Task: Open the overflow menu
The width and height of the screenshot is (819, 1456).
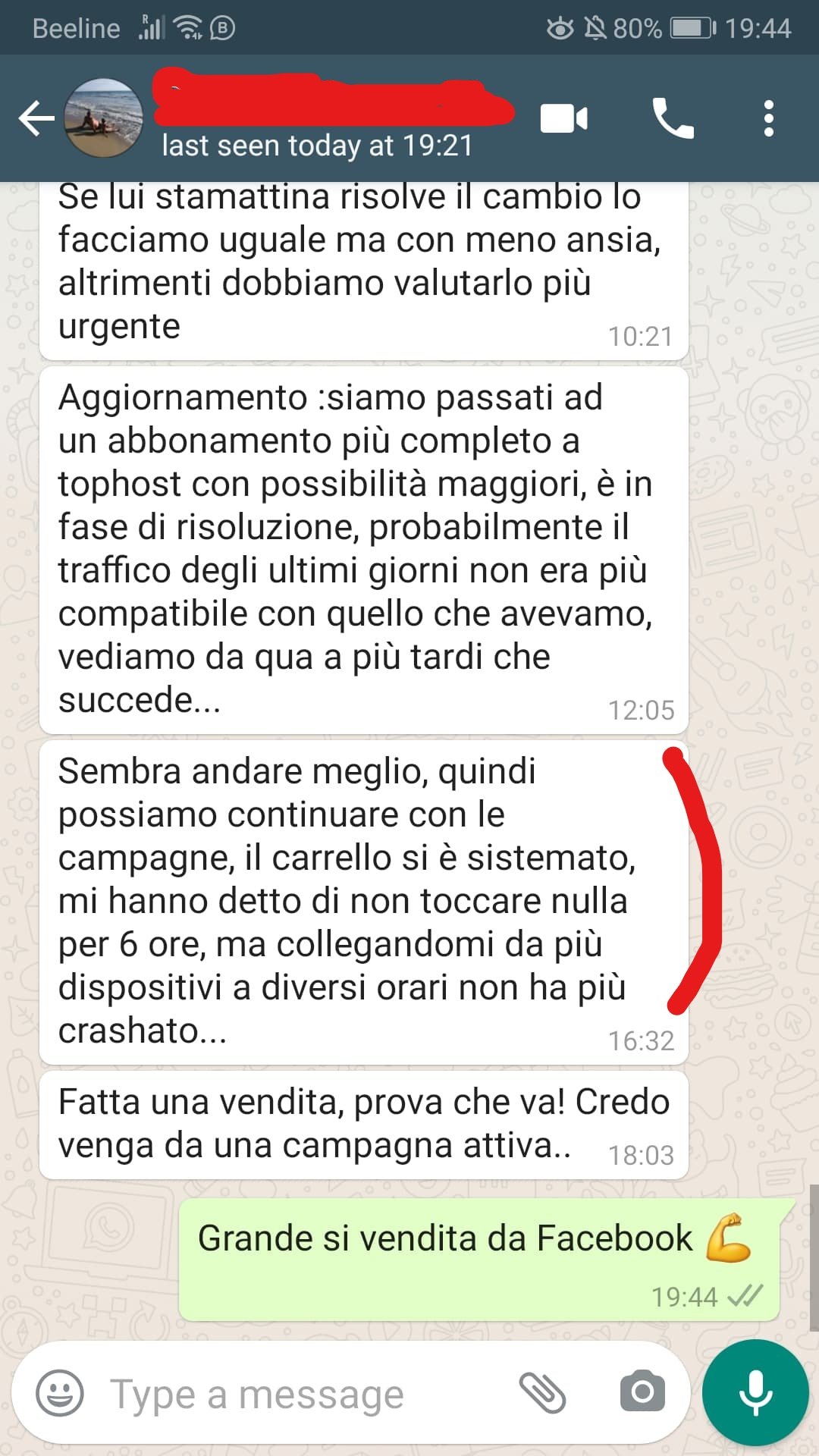Action: coord(768,119)
